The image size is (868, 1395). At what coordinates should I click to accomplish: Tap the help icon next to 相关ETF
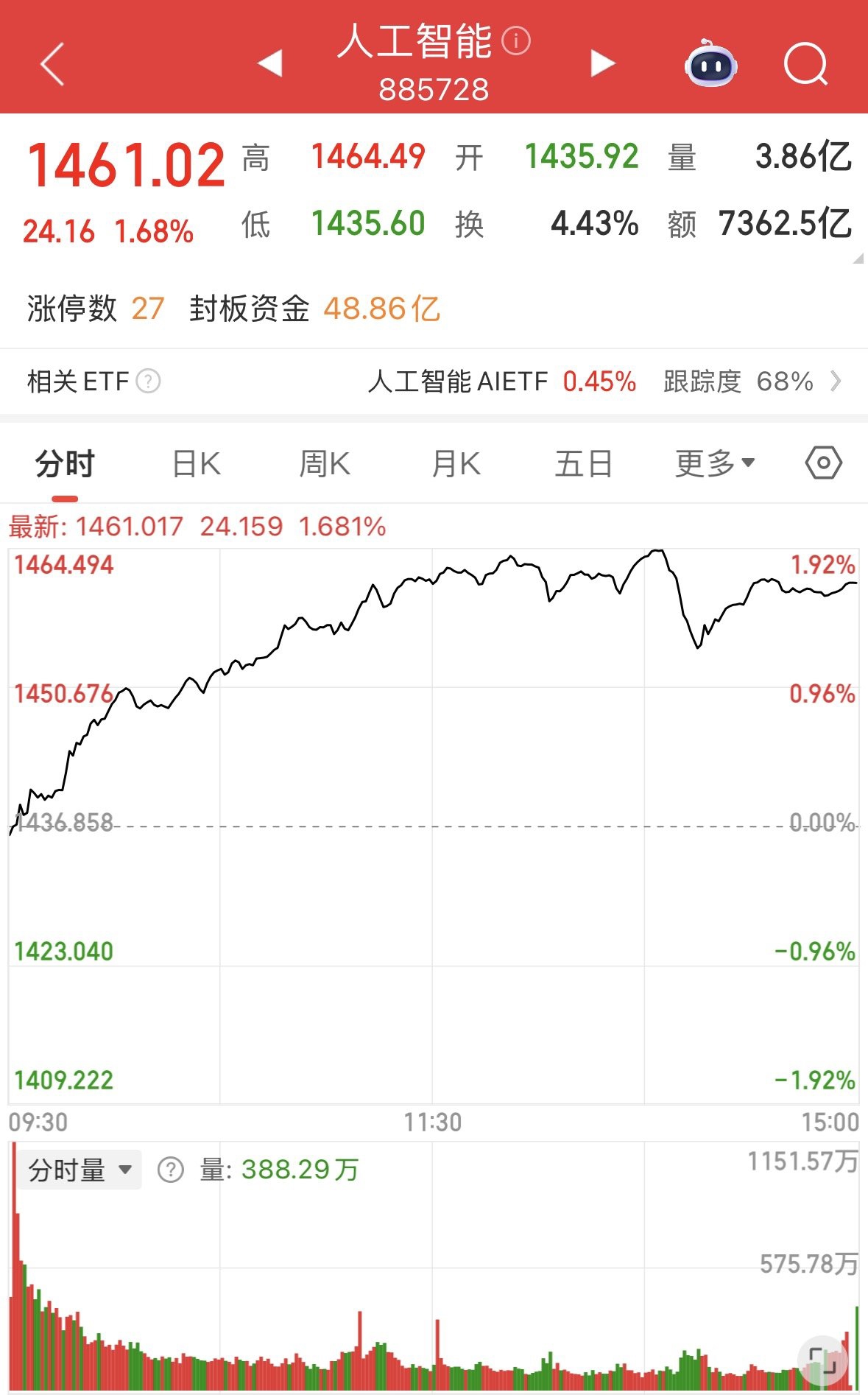click(149, 382)
